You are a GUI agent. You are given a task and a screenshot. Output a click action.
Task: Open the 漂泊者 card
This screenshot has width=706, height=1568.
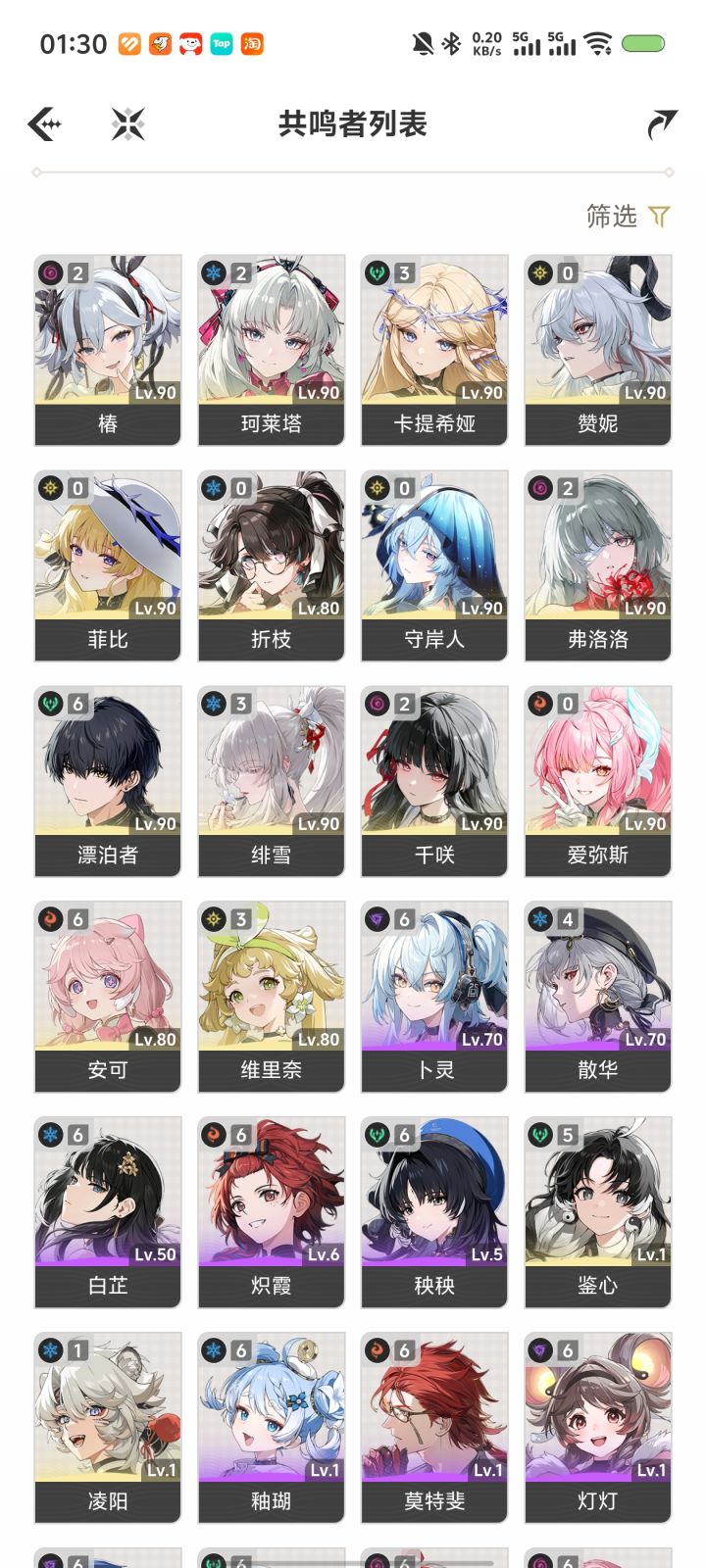point(108,781)
